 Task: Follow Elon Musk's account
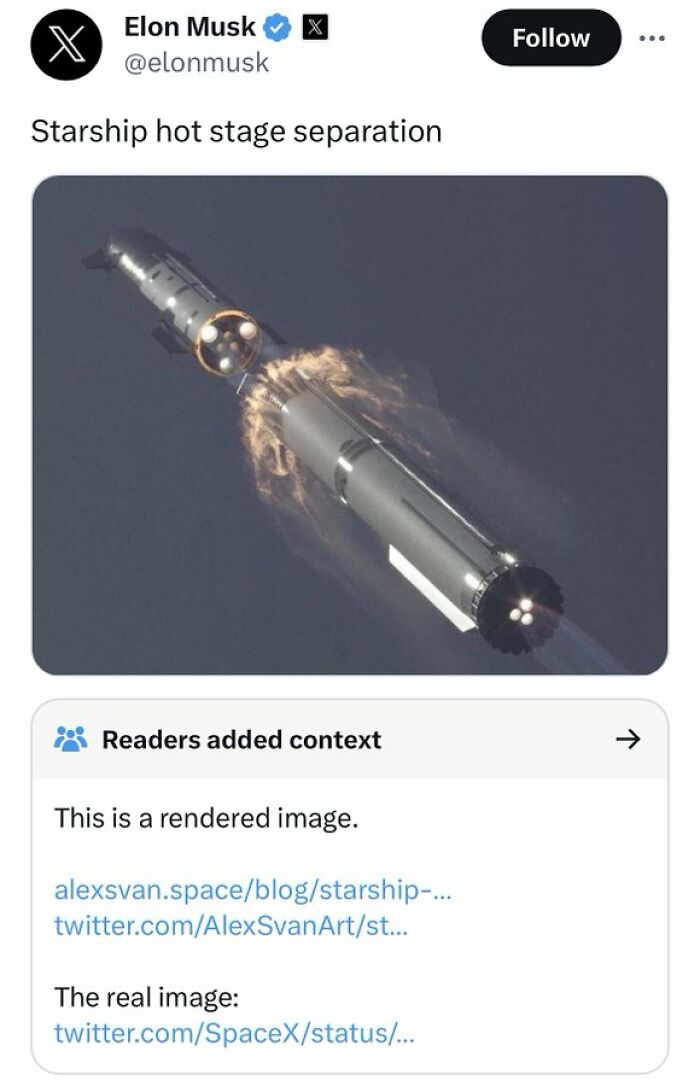click(551, 38)
